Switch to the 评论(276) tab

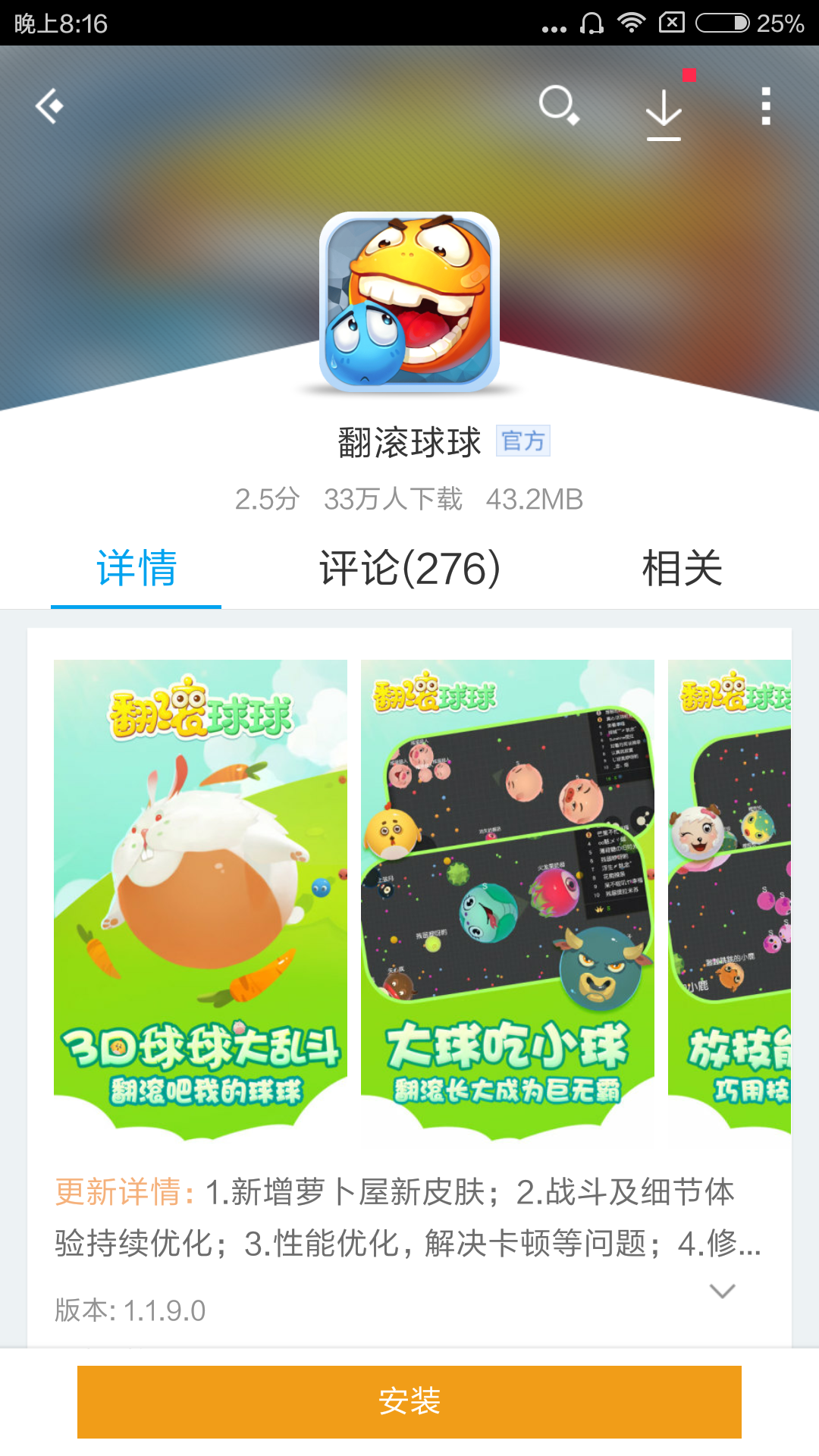pos(409,568)
